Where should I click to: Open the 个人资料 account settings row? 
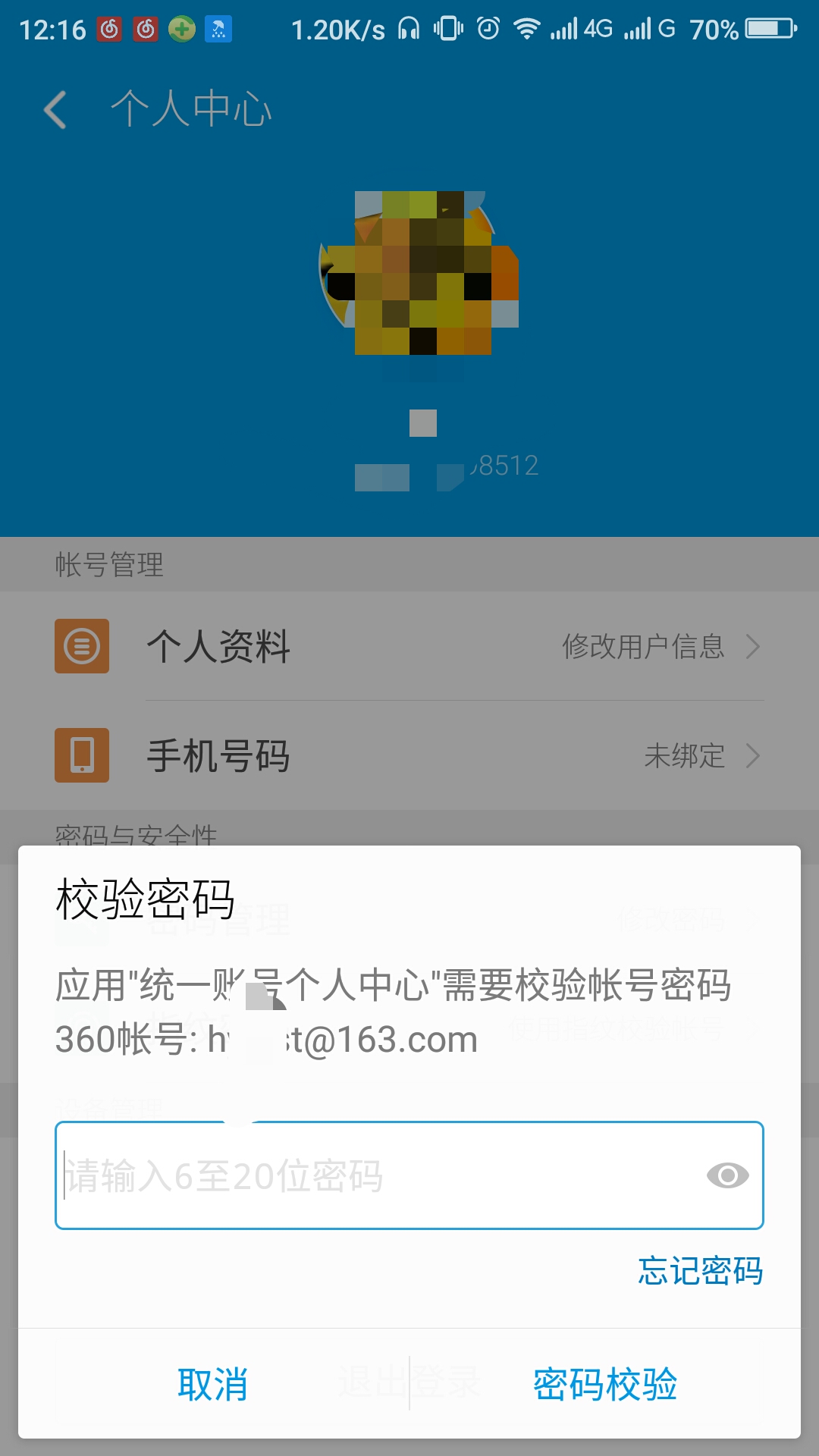click(x=220, y=646)
